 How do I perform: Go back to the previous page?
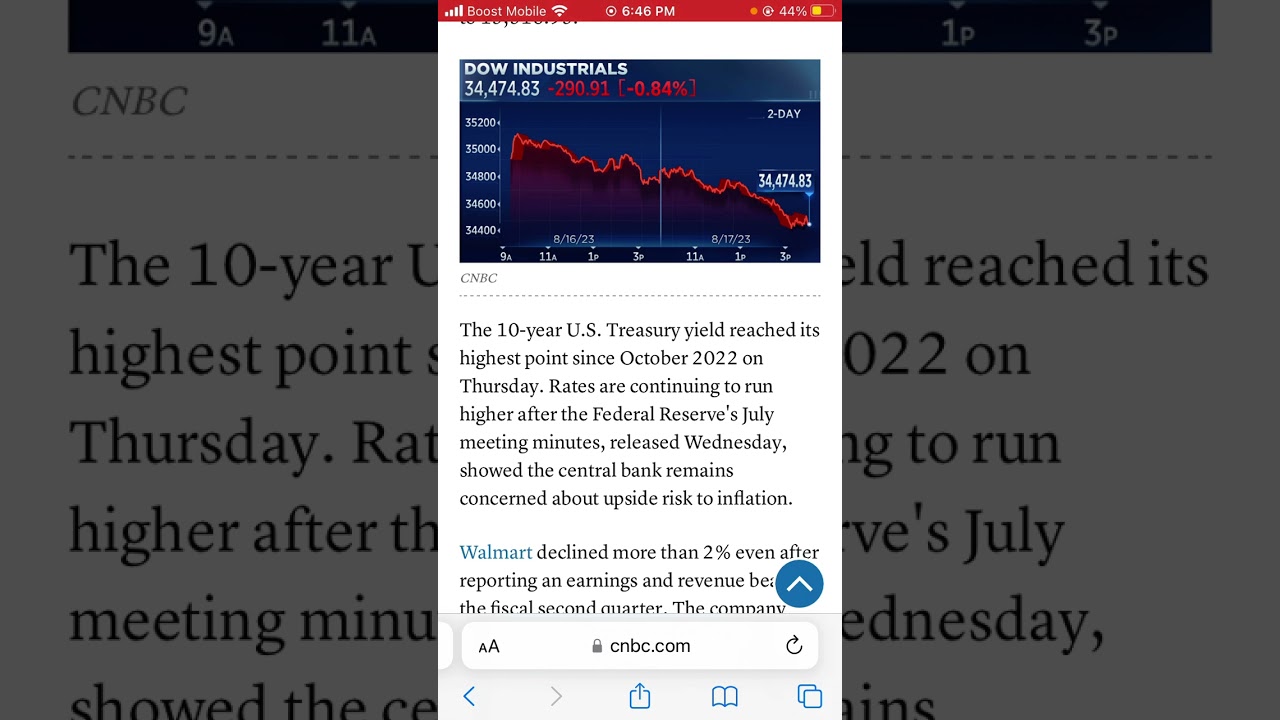coord(469,697)
